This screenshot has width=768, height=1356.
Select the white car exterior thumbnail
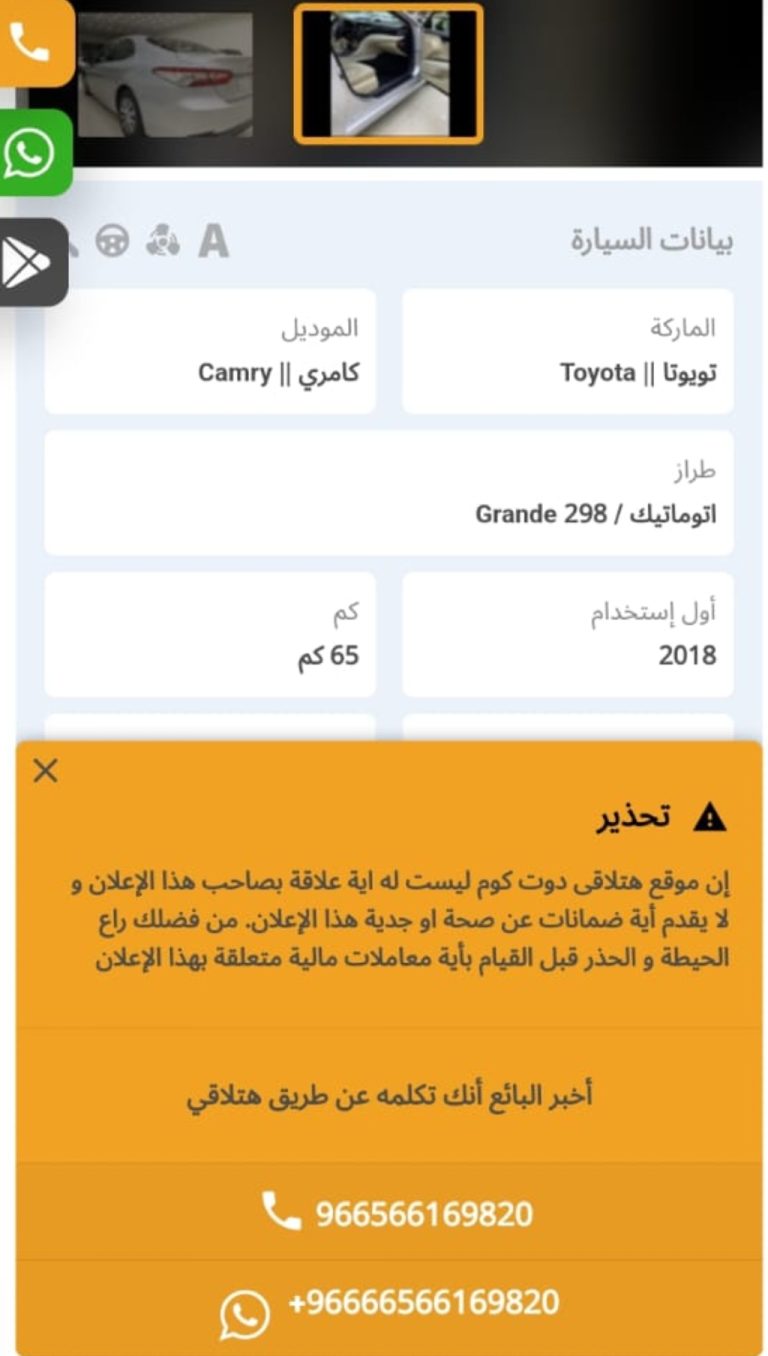pos(165,75)
